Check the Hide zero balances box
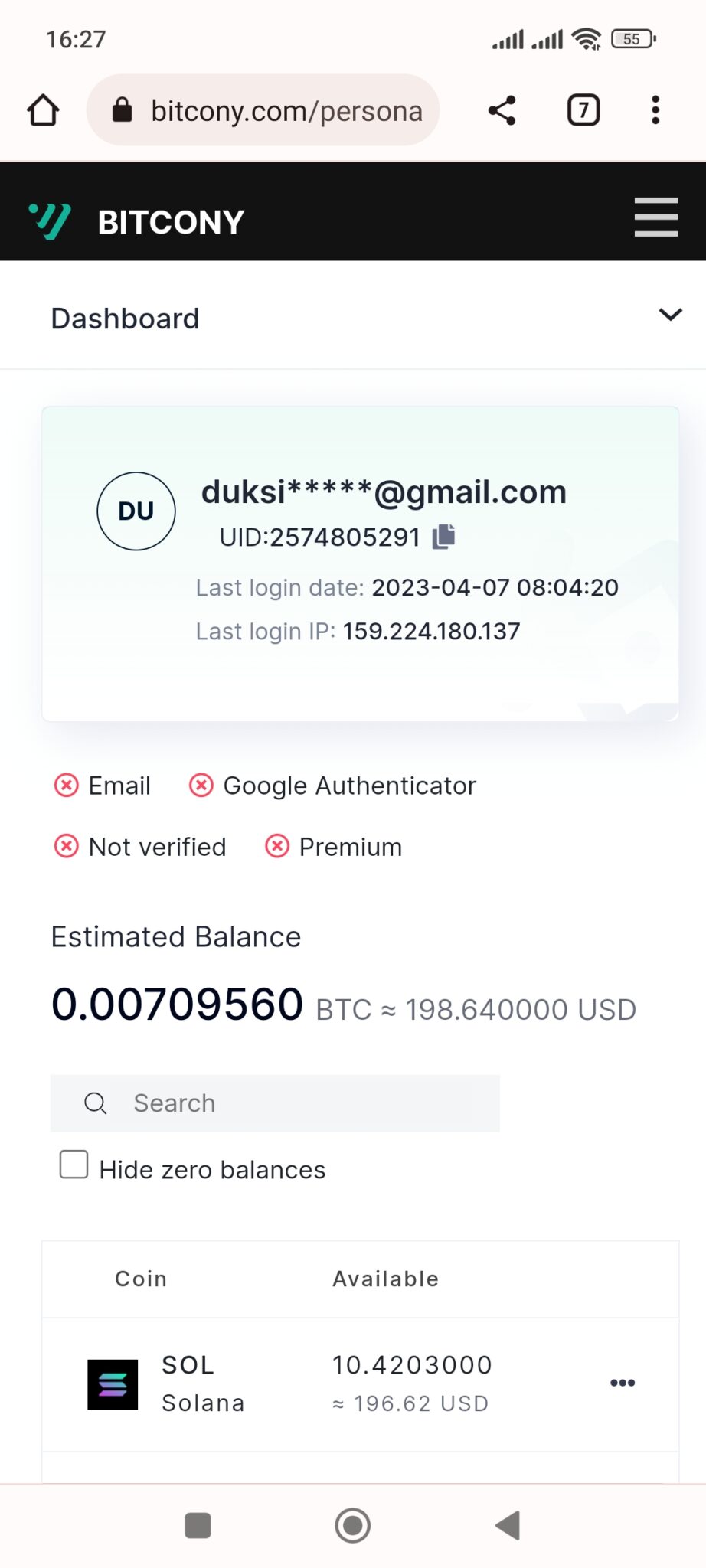This screenshot has width=706, height=1568. pyautogui.click(x=74, y=1165)
